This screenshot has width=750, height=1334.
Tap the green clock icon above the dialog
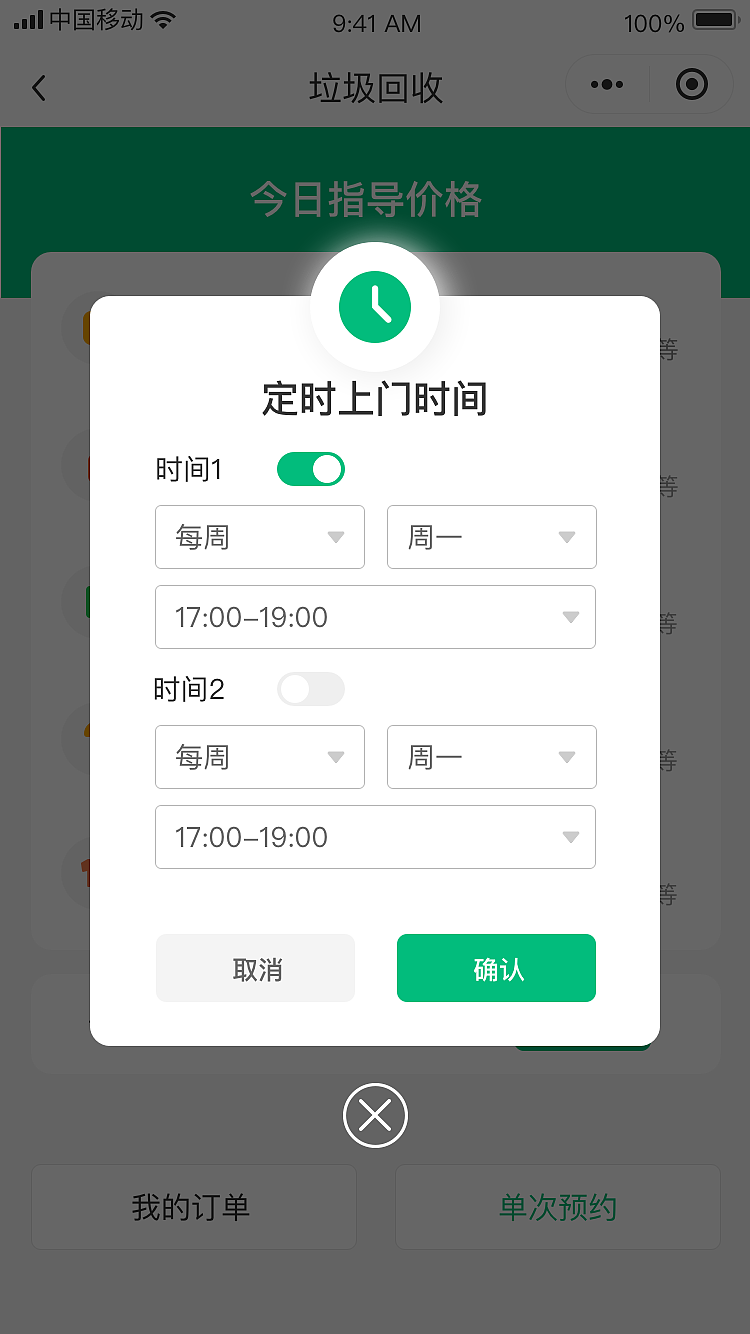point(375,307)
